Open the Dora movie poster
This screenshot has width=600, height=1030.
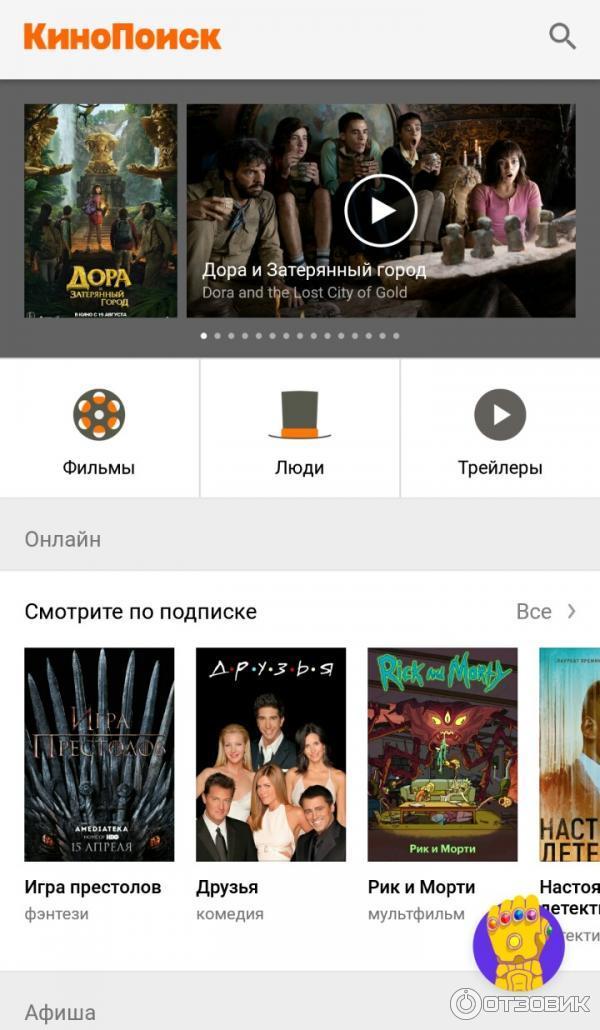101,211
